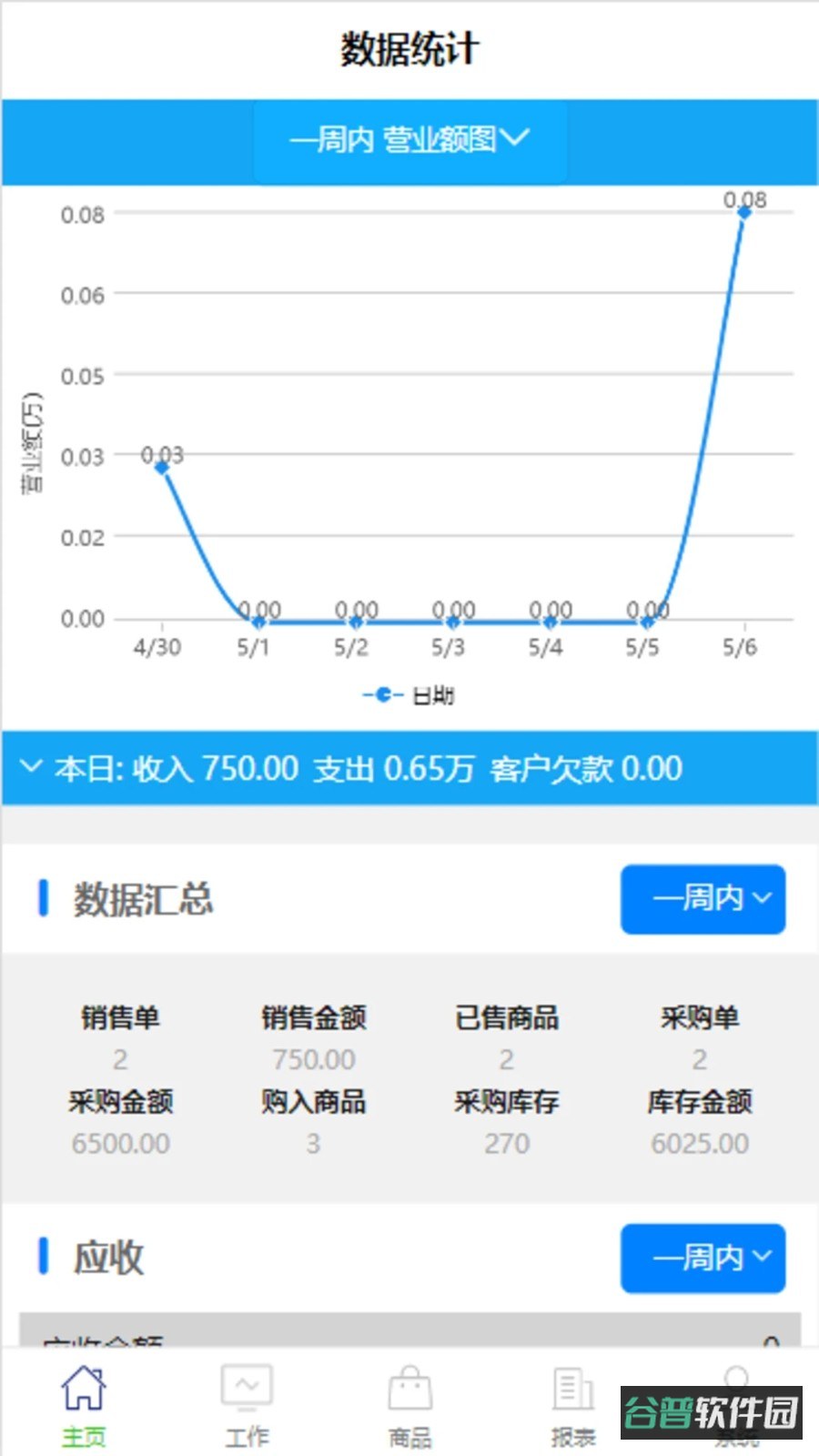Viewport: 819px width, 1456px height.
Task: Open the 一周内 dropdown beside 数据汇总
Action: [703, 899]
